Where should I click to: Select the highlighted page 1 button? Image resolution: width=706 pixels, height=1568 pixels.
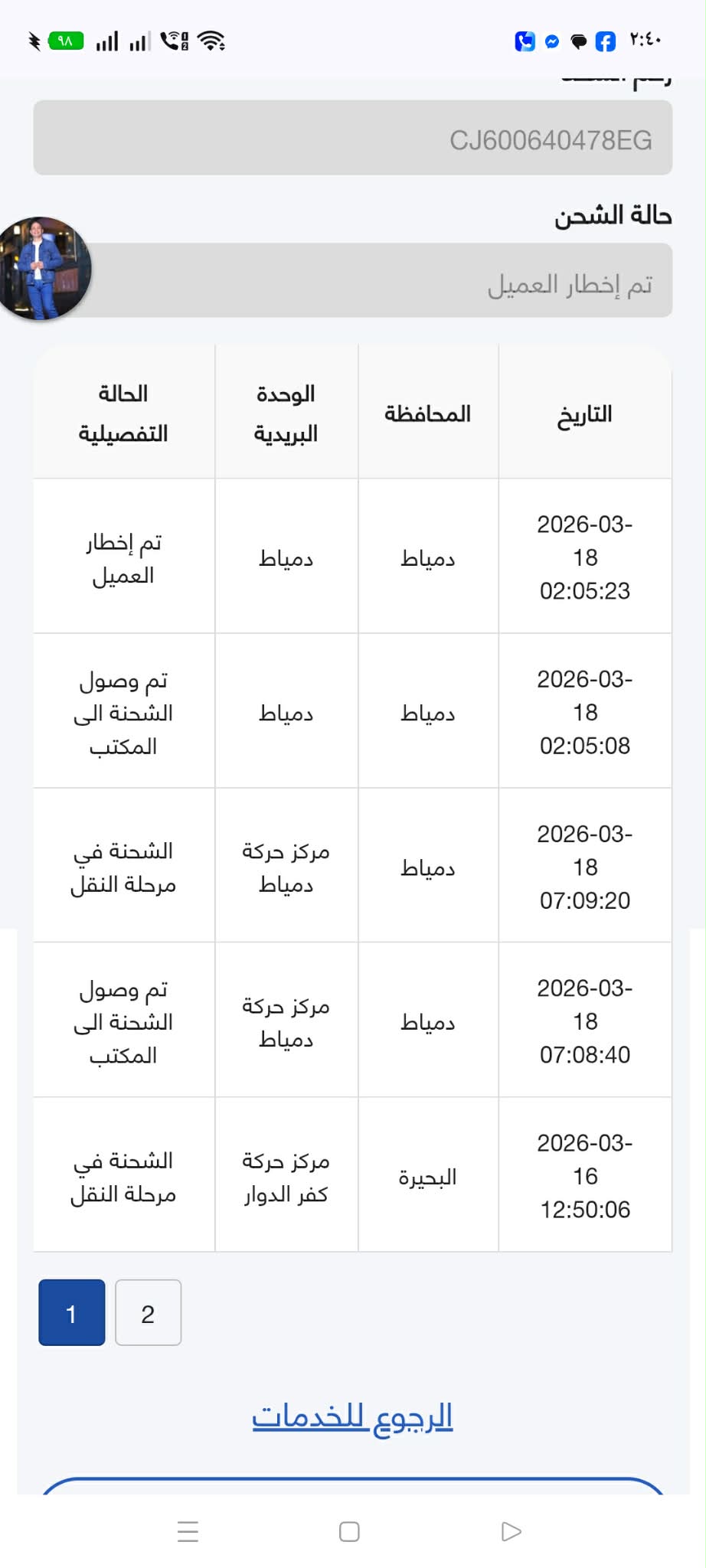[x=71, y=1312]
